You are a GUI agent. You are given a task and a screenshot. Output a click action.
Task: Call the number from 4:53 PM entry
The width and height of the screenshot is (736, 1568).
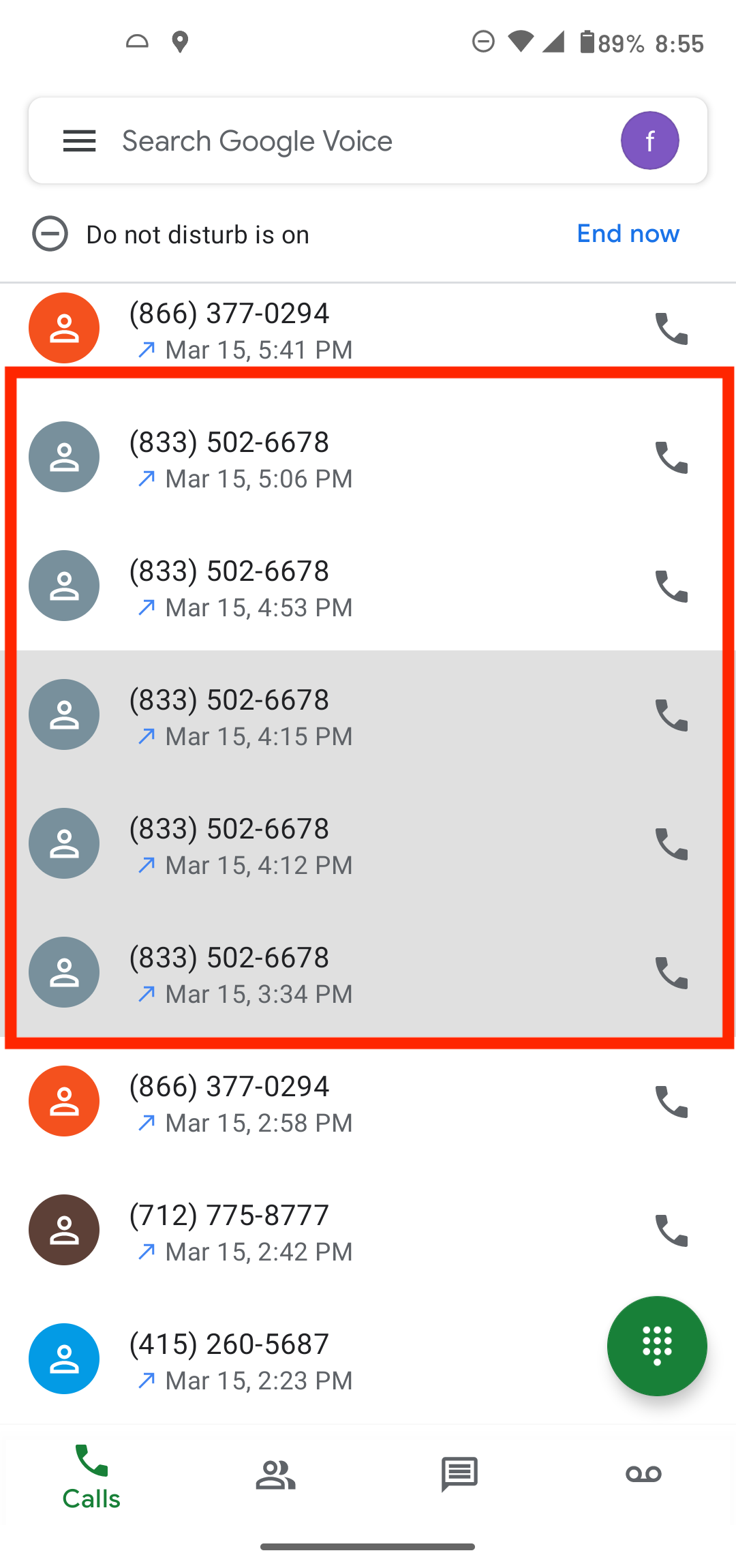(x=671, y=586)
